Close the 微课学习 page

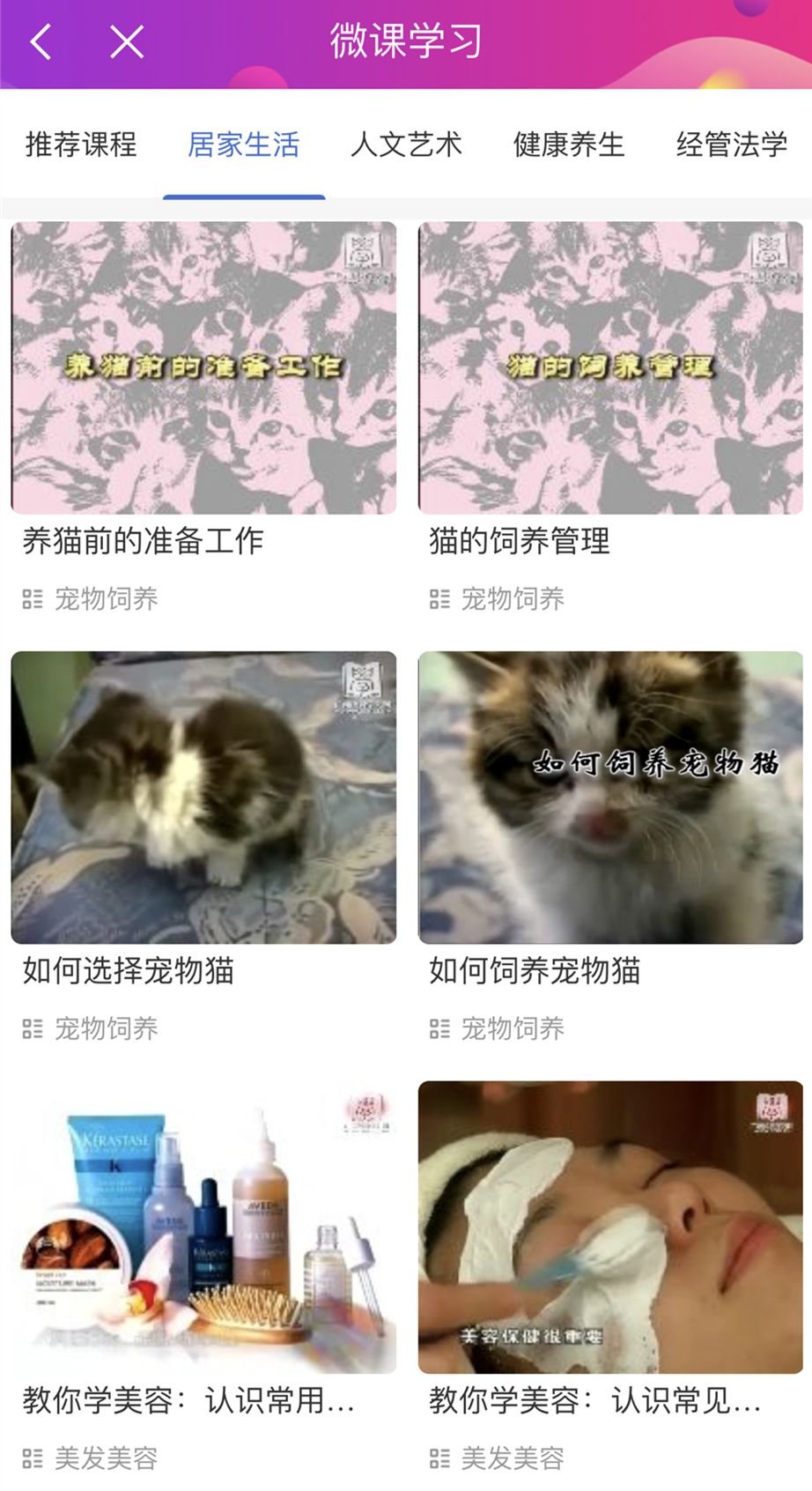pos(127,41)
